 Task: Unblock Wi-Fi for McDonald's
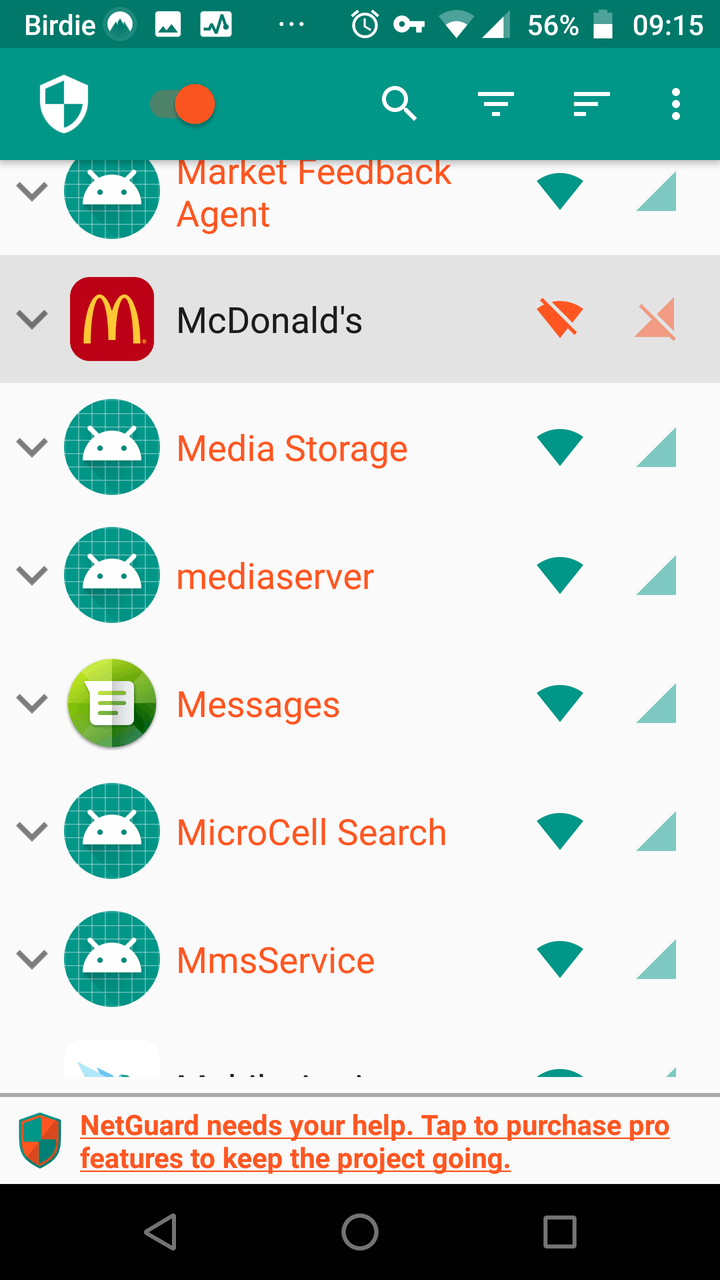coord(560,320)
